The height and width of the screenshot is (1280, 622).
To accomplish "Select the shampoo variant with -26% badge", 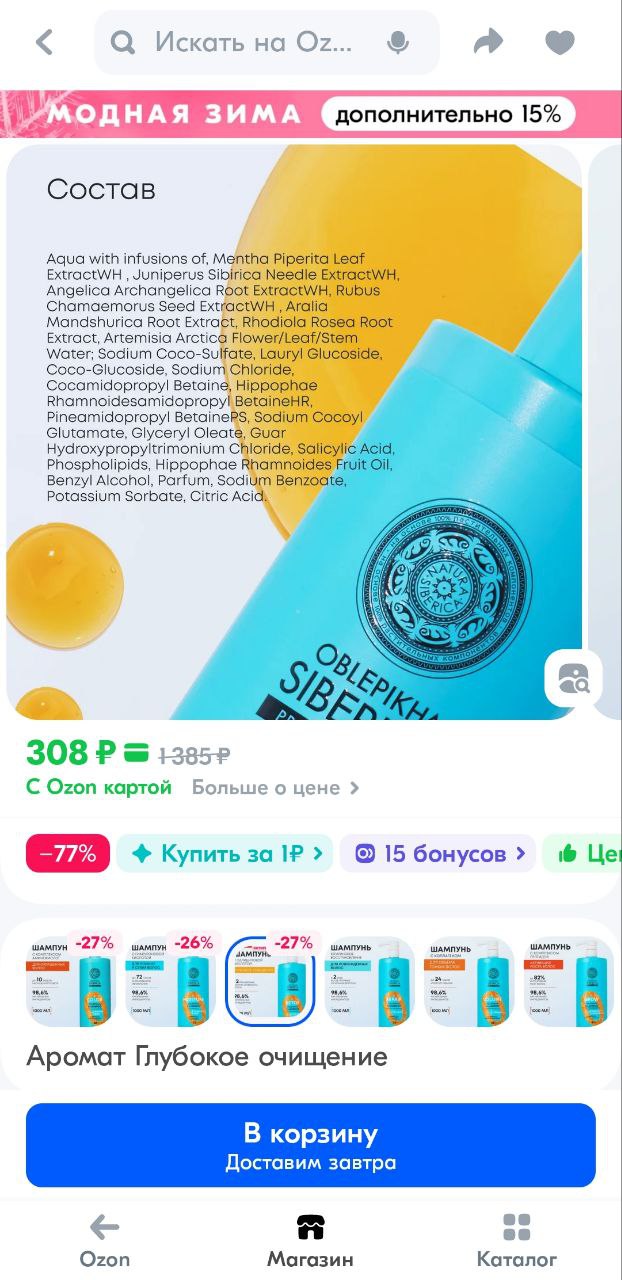I will tap(171, 981).
